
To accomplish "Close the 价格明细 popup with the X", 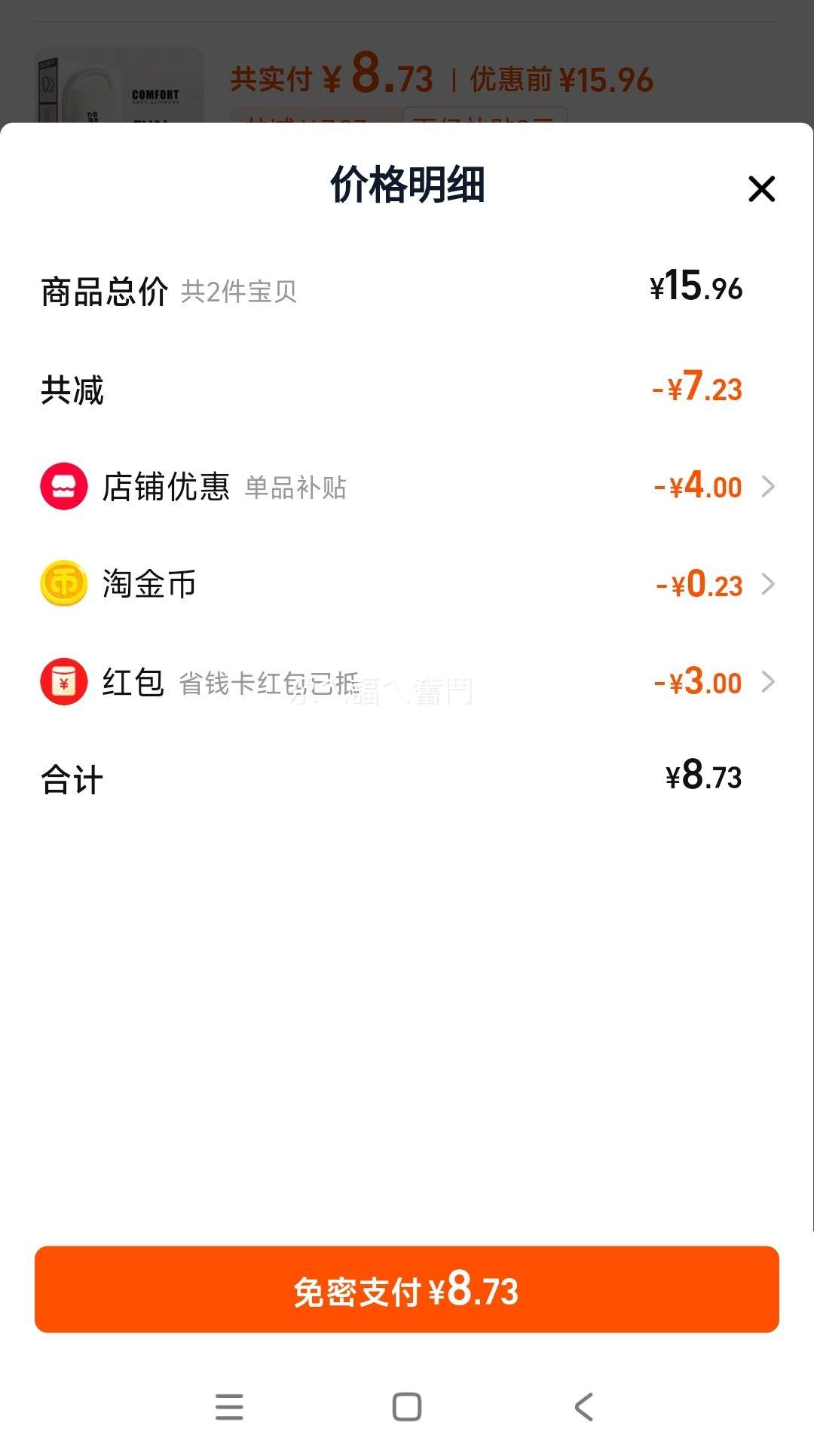I will coord(762,189).
